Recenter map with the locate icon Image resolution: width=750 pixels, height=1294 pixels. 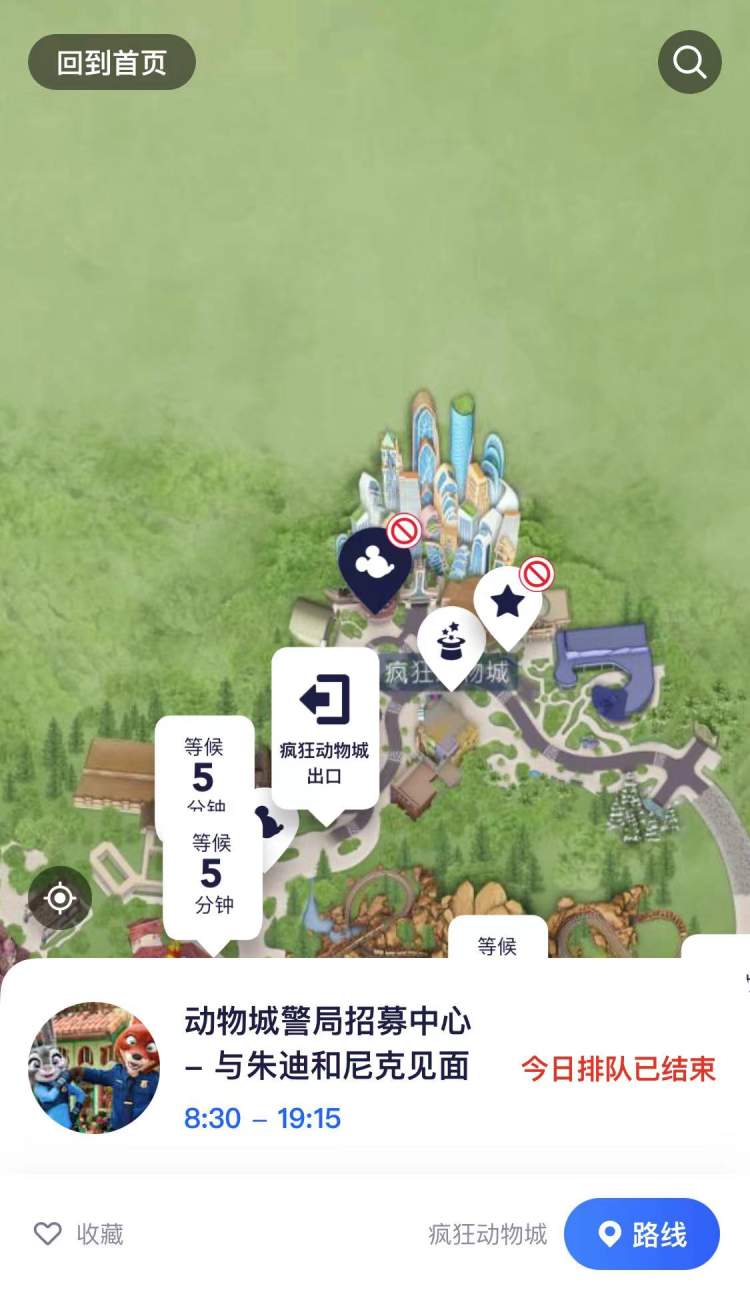60,898
